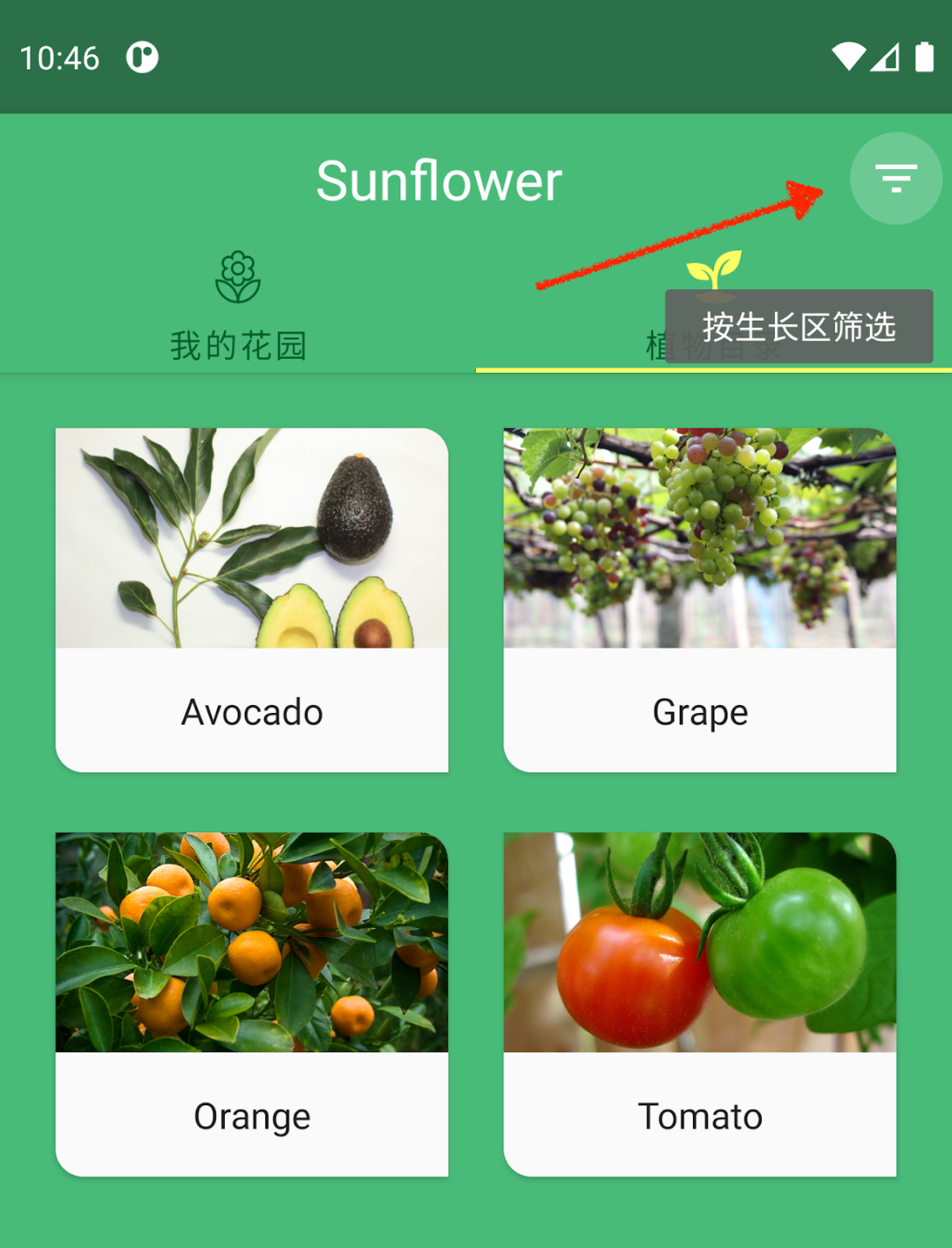View the Tomato plant details
The image size is (952, 1248).
(700, 1003)
